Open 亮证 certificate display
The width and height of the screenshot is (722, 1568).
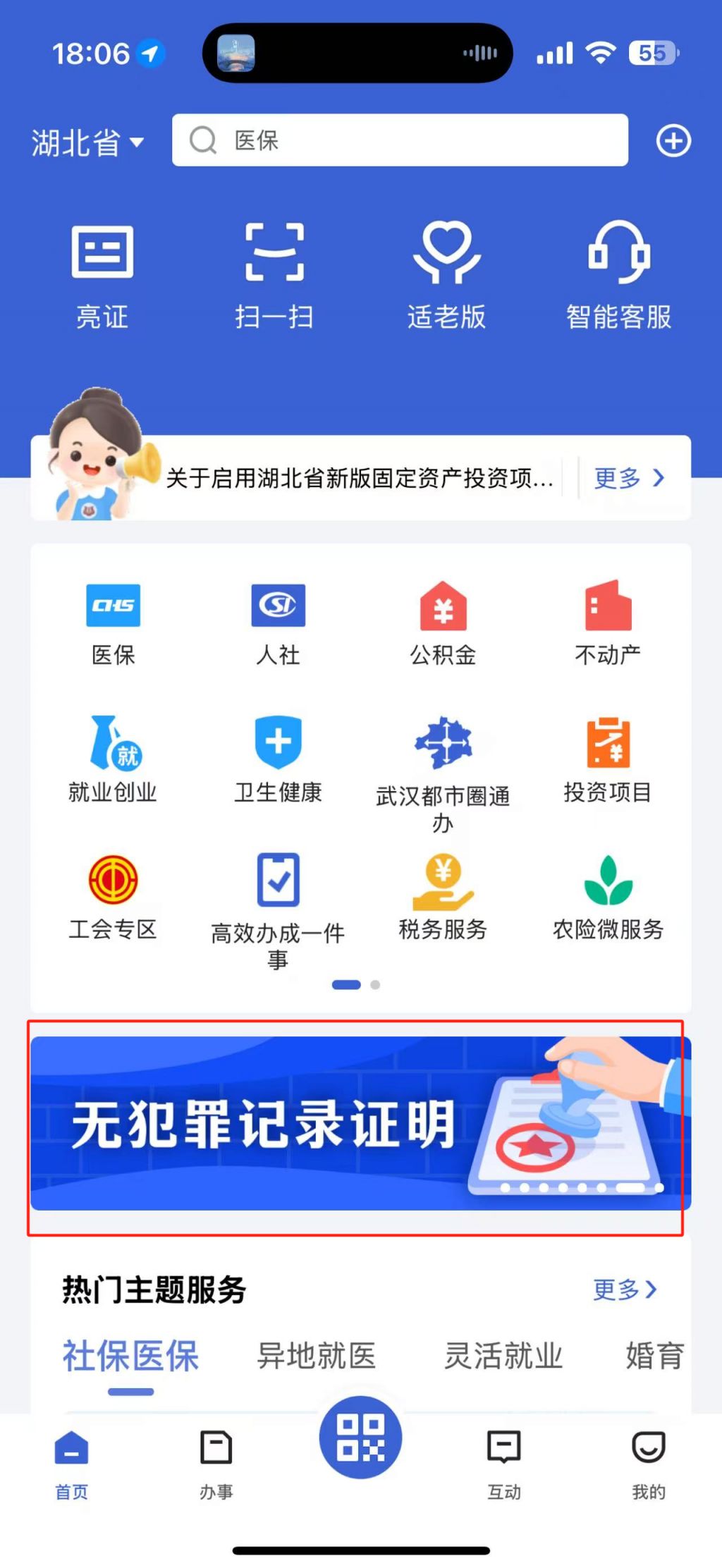pyautogui.click(x=102, y=275)
